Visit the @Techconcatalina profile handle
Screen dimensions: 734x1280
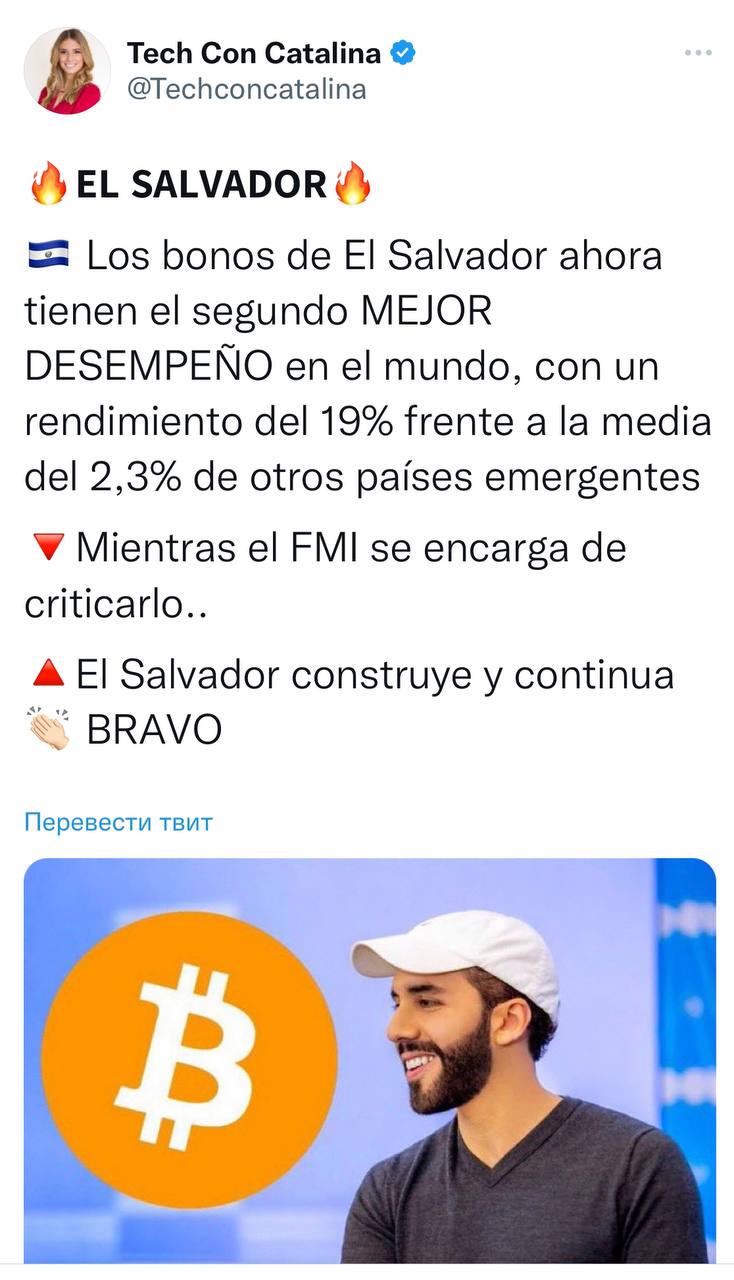(x=246, y=89)
